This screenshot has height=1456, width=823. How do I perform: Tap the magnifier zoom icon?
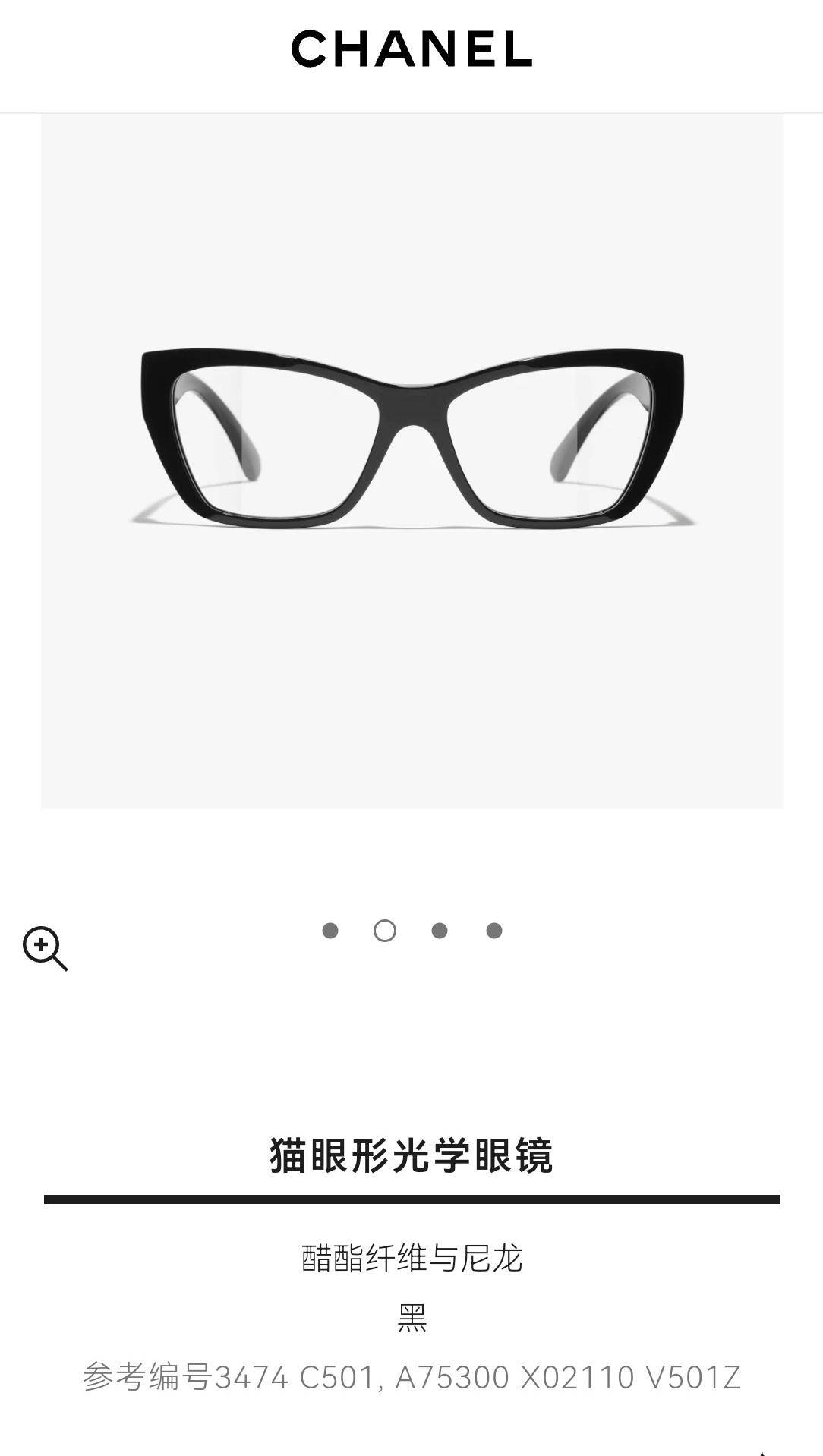(44, 947)
